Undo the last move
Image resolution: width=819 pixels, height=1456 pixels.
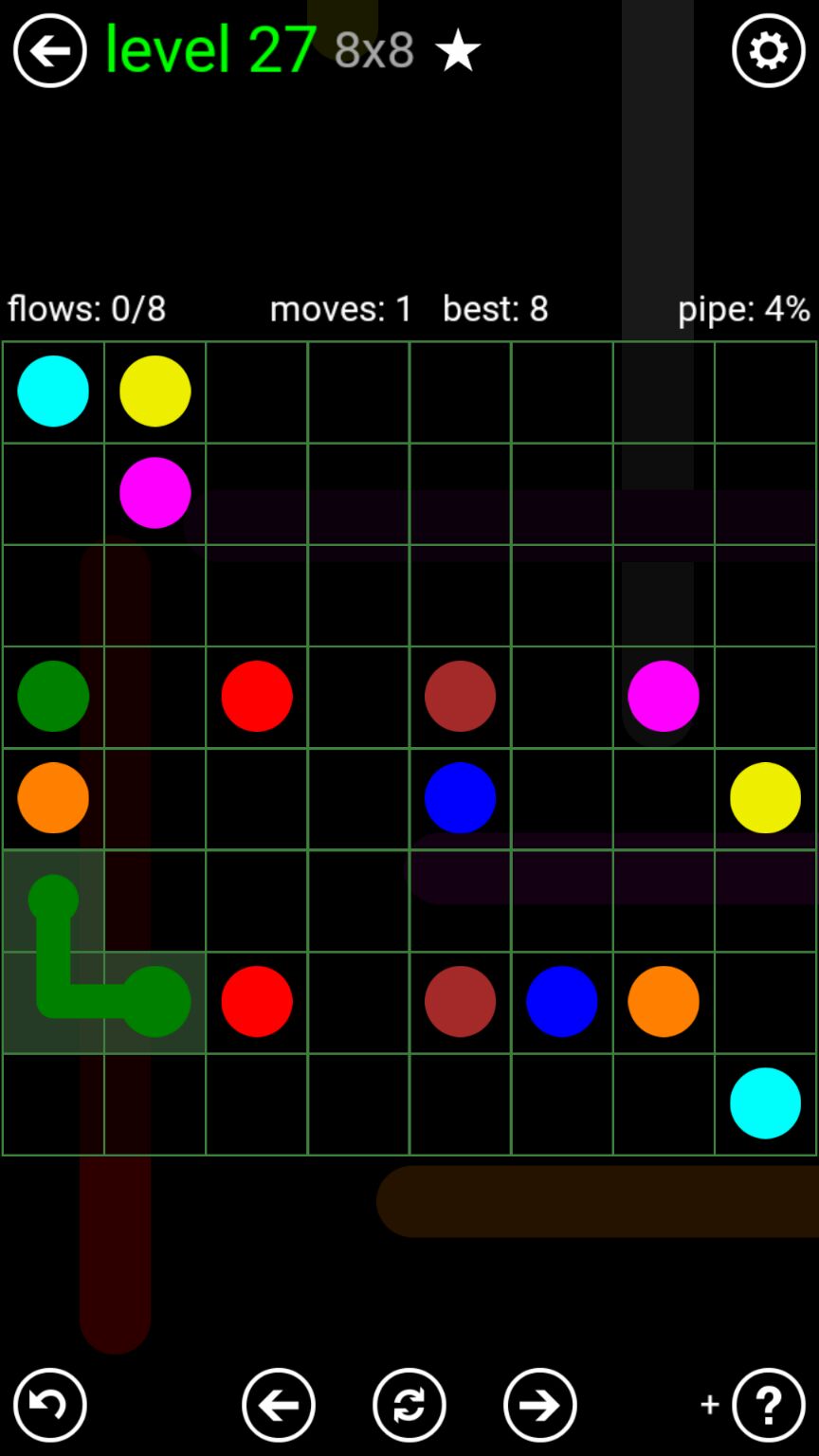[x=49, y=1405]
